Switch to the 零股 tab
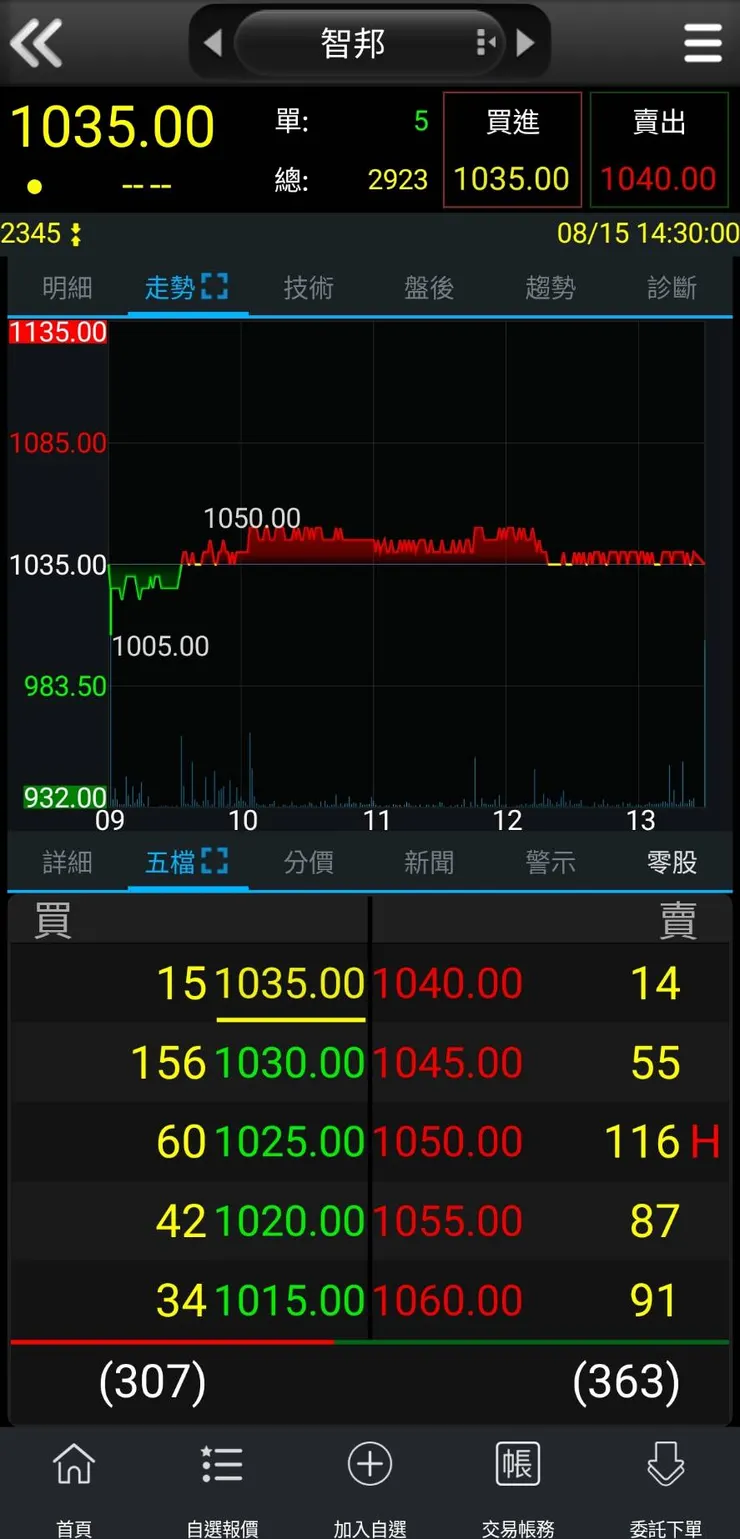The image size is (740, 1539). 671,862
